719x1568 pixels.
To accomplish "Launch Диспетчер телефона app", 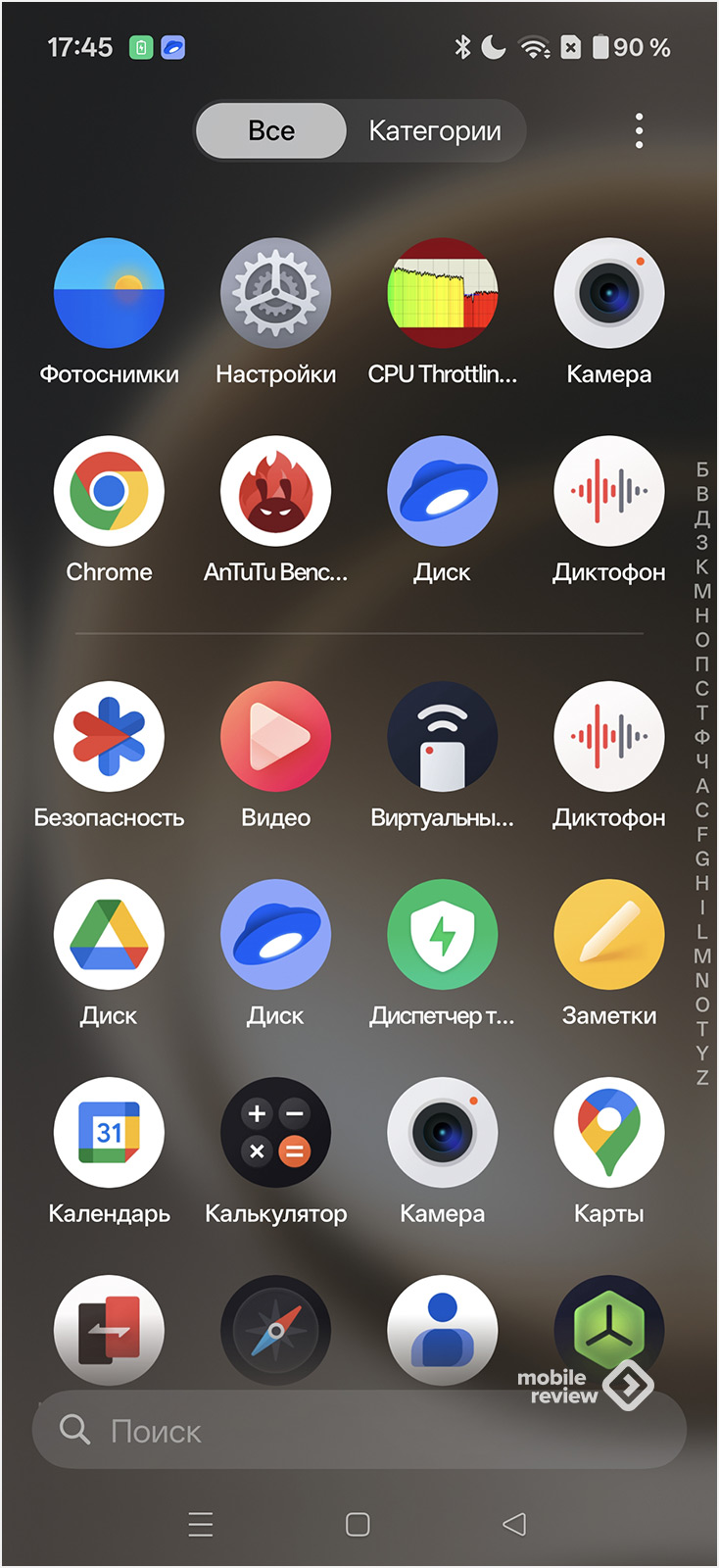I will pyautogui.click(x=442, y=934).
